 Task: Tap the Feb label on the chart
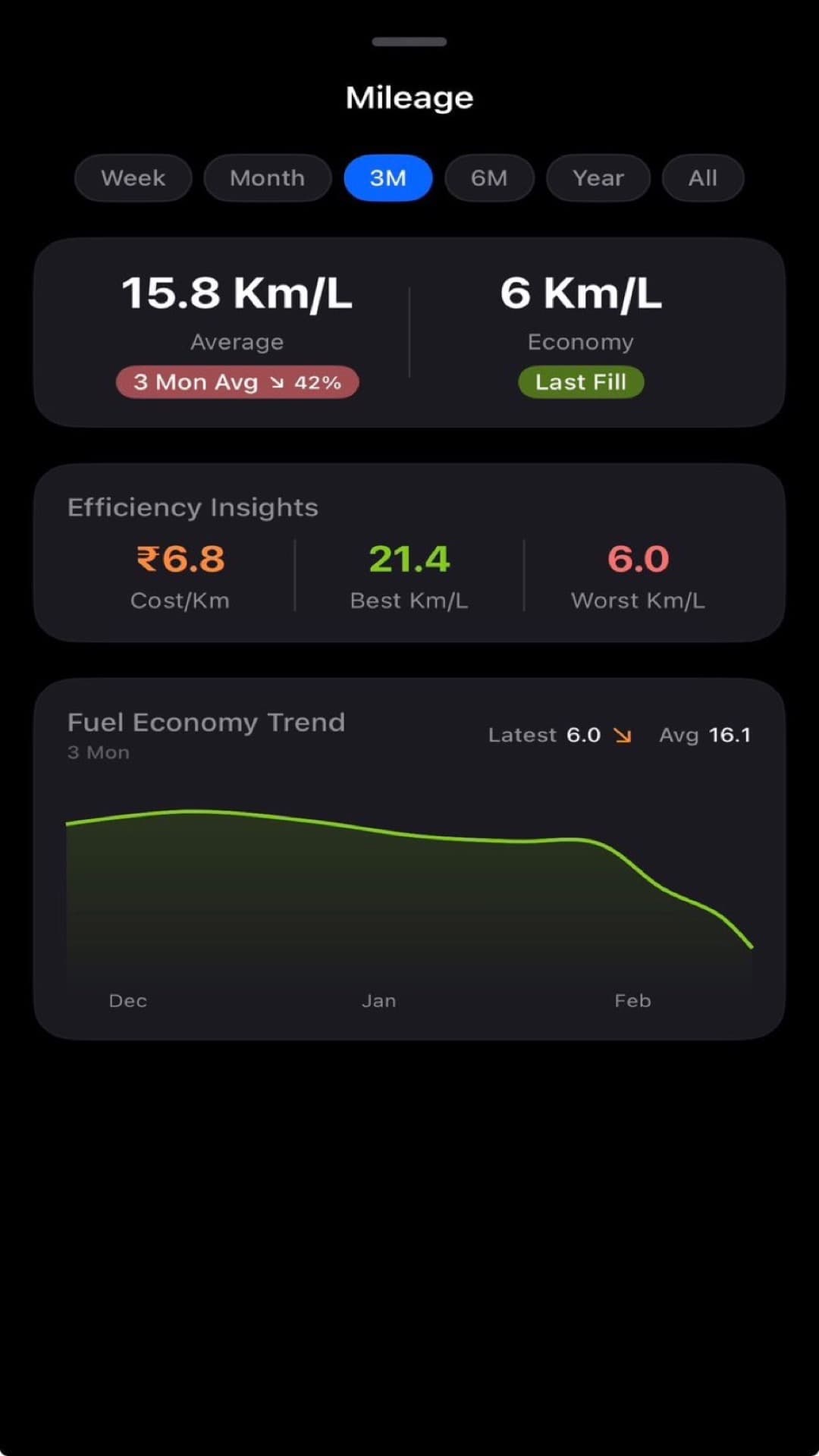coord(632,999)
